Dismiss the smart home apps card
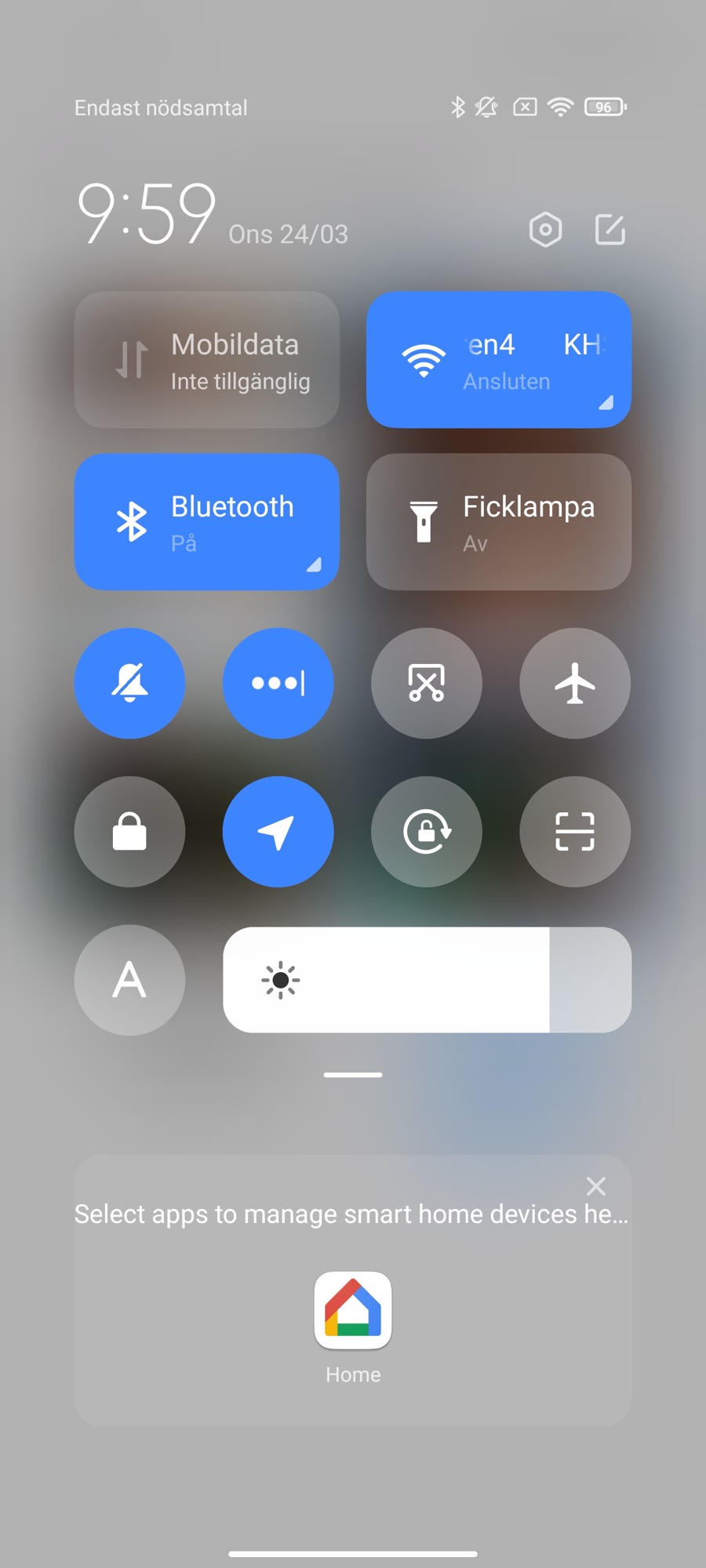The height and width of the screenshot is (1568, 706). [x=596, y=1186]
